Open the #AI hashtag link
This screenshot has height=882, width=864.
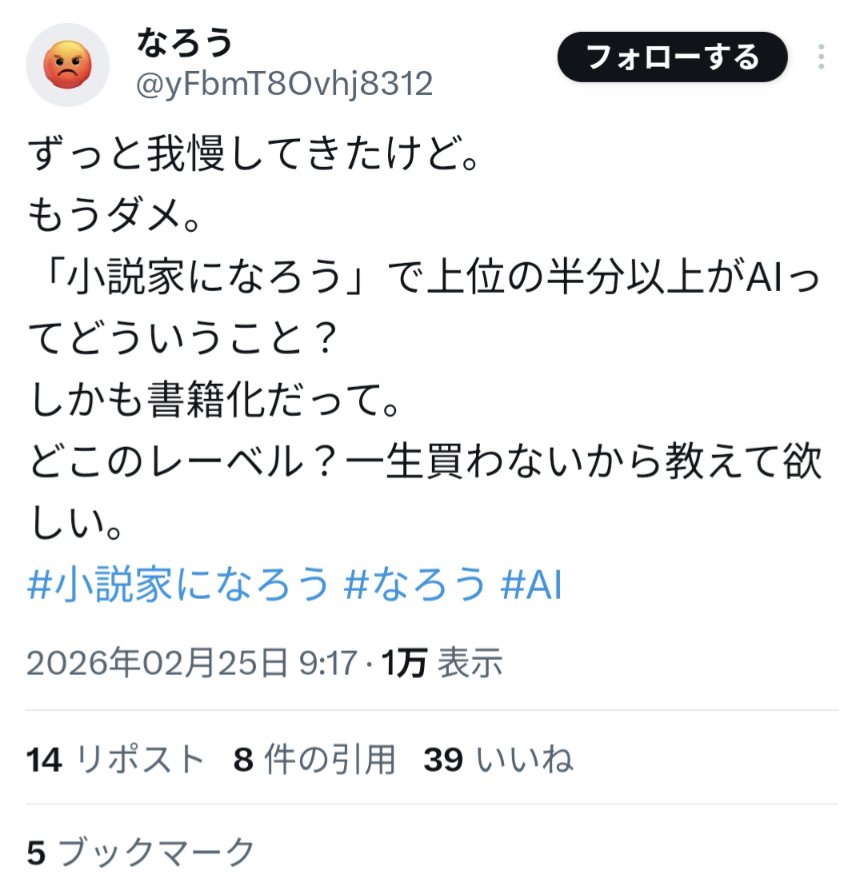(530, 585)
